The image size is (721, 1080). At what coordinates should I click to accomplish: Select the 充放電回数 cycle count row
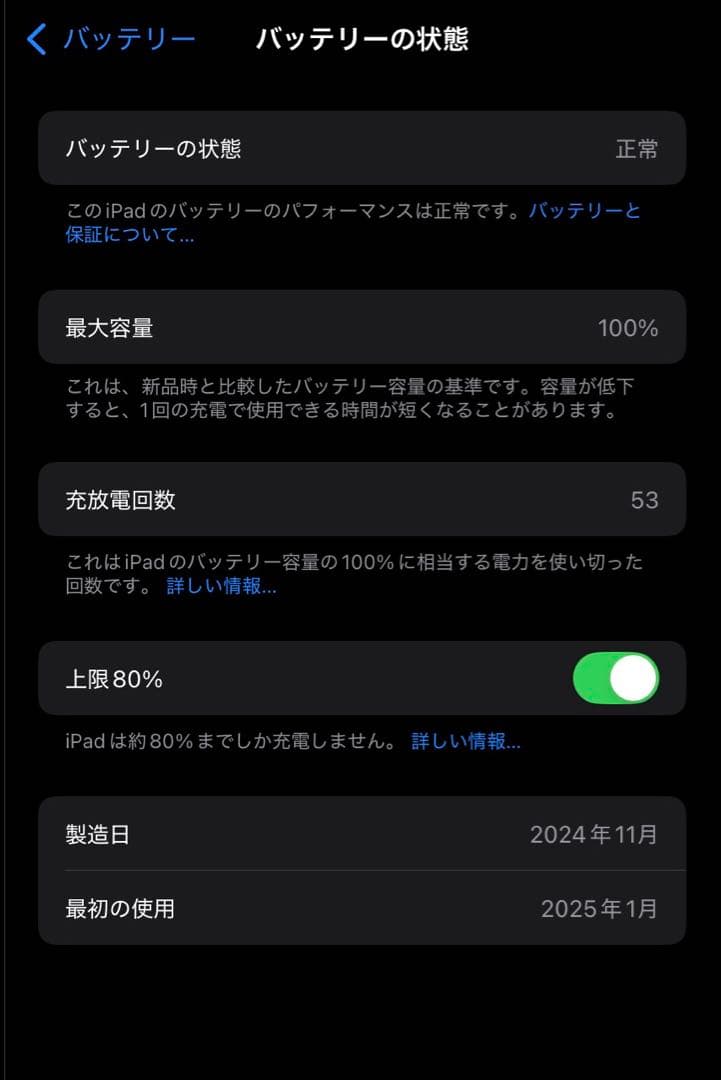coord(360,500)
